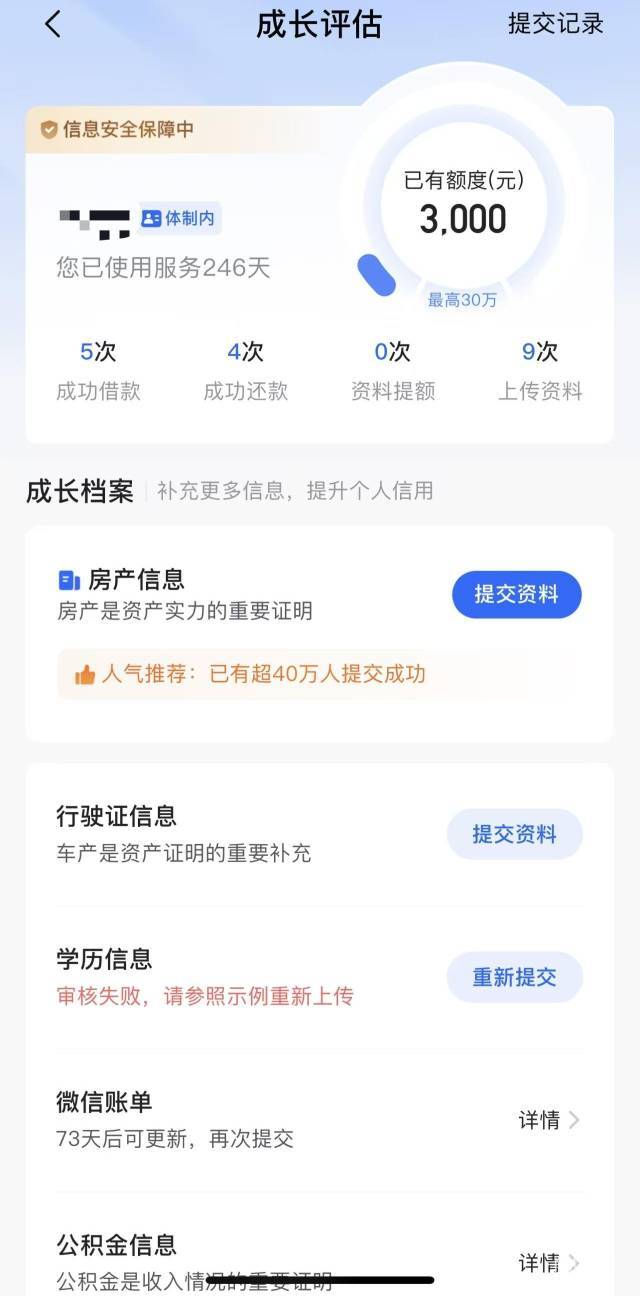Submit documents for 房产信息
Screen dimensions: 640x1296
coord(516,595)
